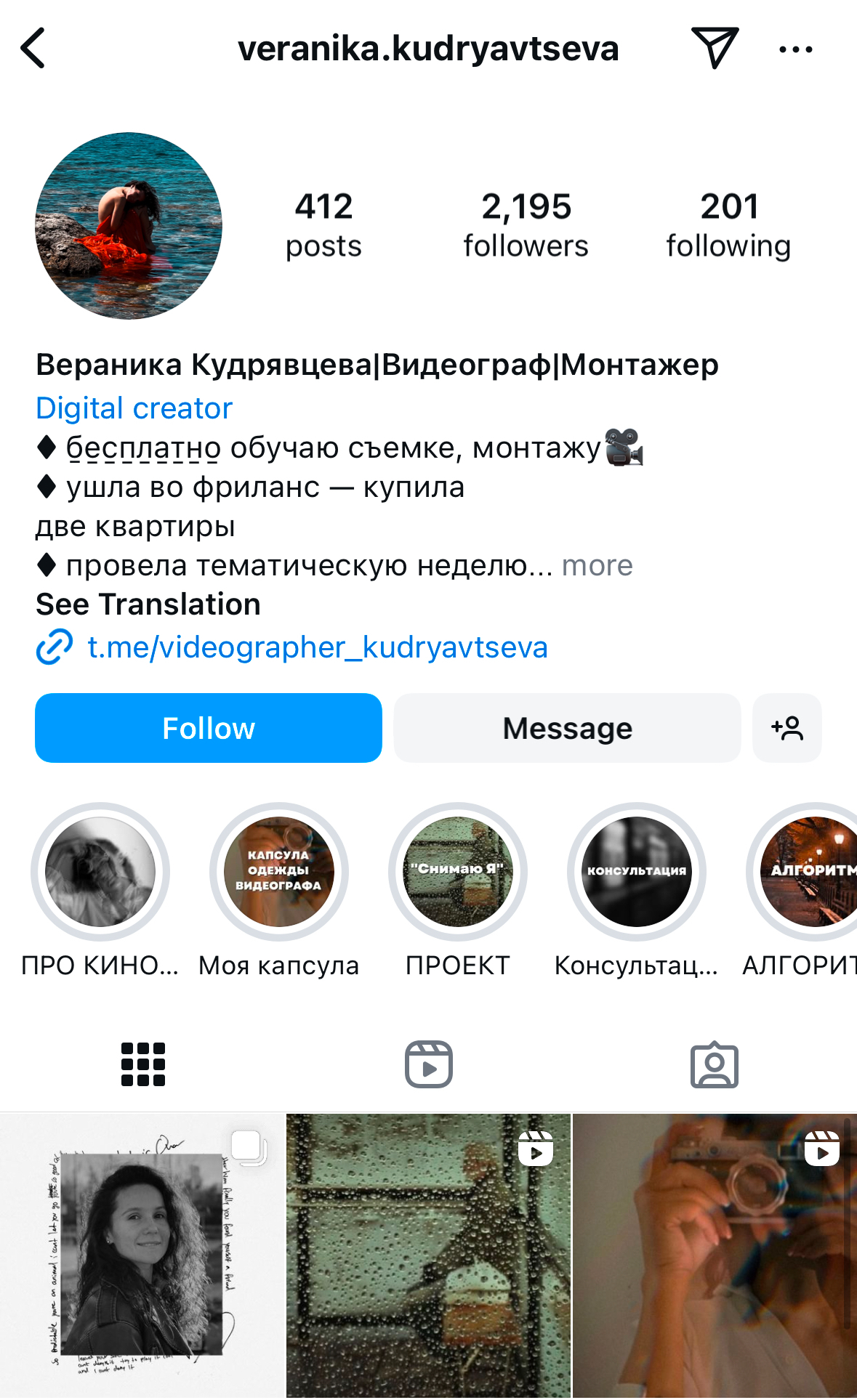857x1400 pixels.
Task: Expand the bio with more
Action: tap(597, 565)
